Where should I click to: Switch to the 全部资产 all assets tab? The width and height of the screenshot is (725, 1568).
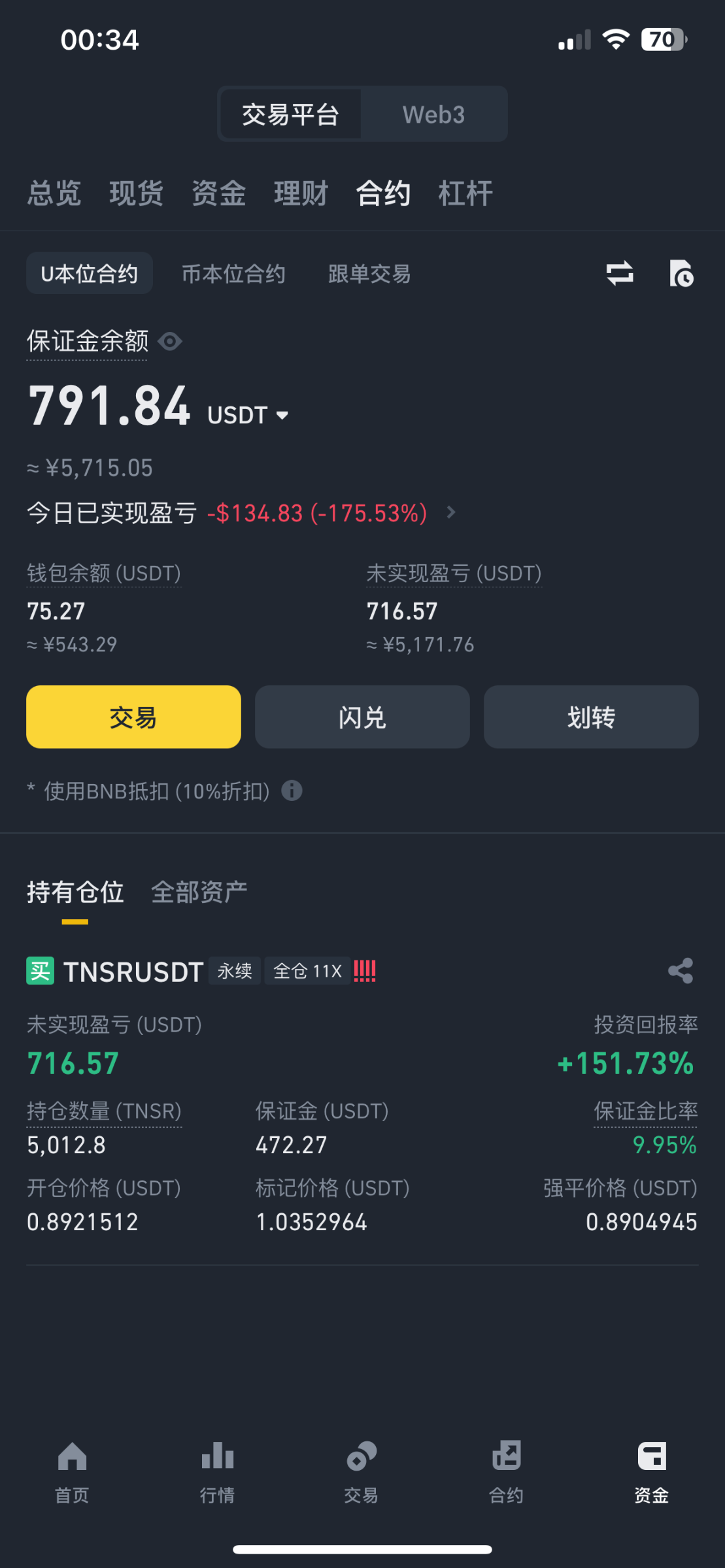point(199,892)
